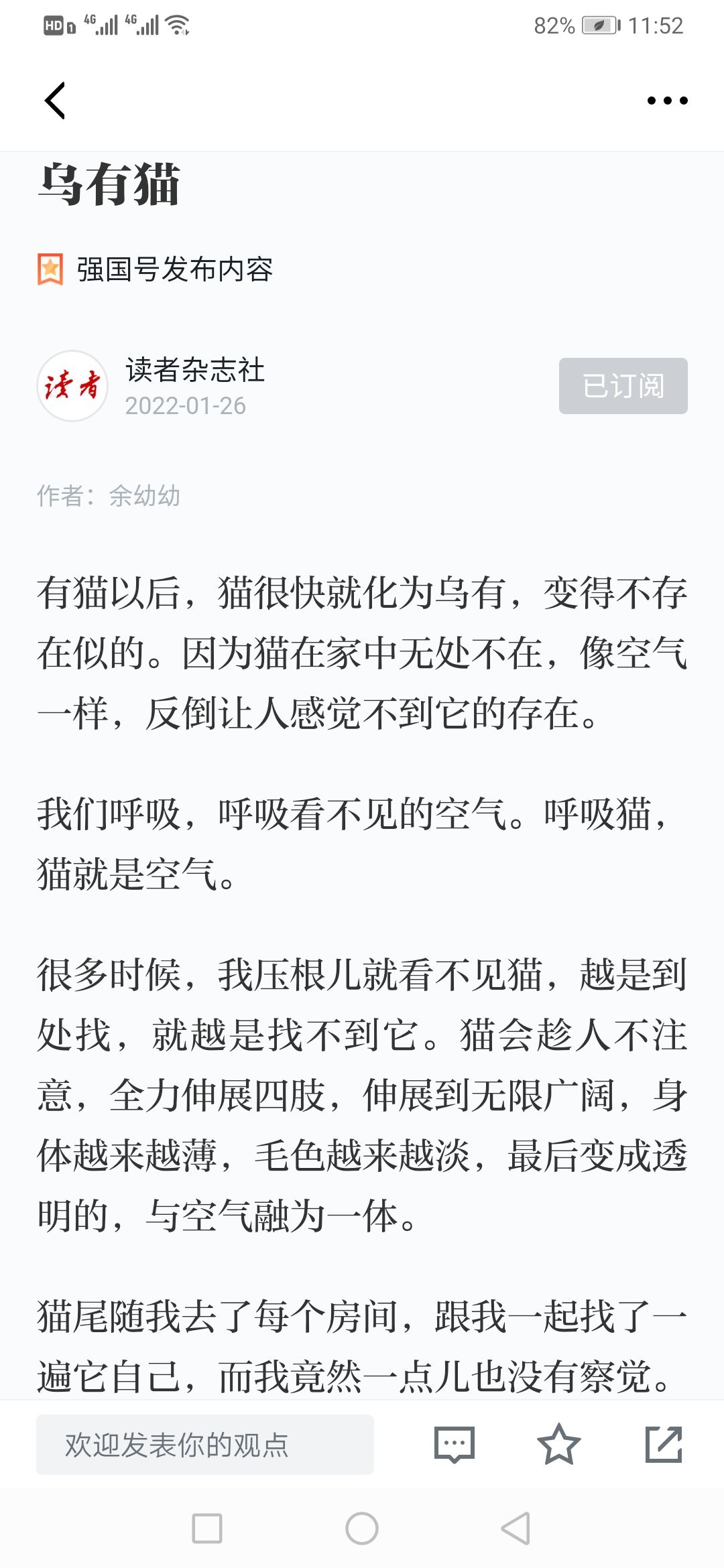724x1568 pixels.
Task: Tap the 已订阅 subscription button
Action: tap(623, 386)
